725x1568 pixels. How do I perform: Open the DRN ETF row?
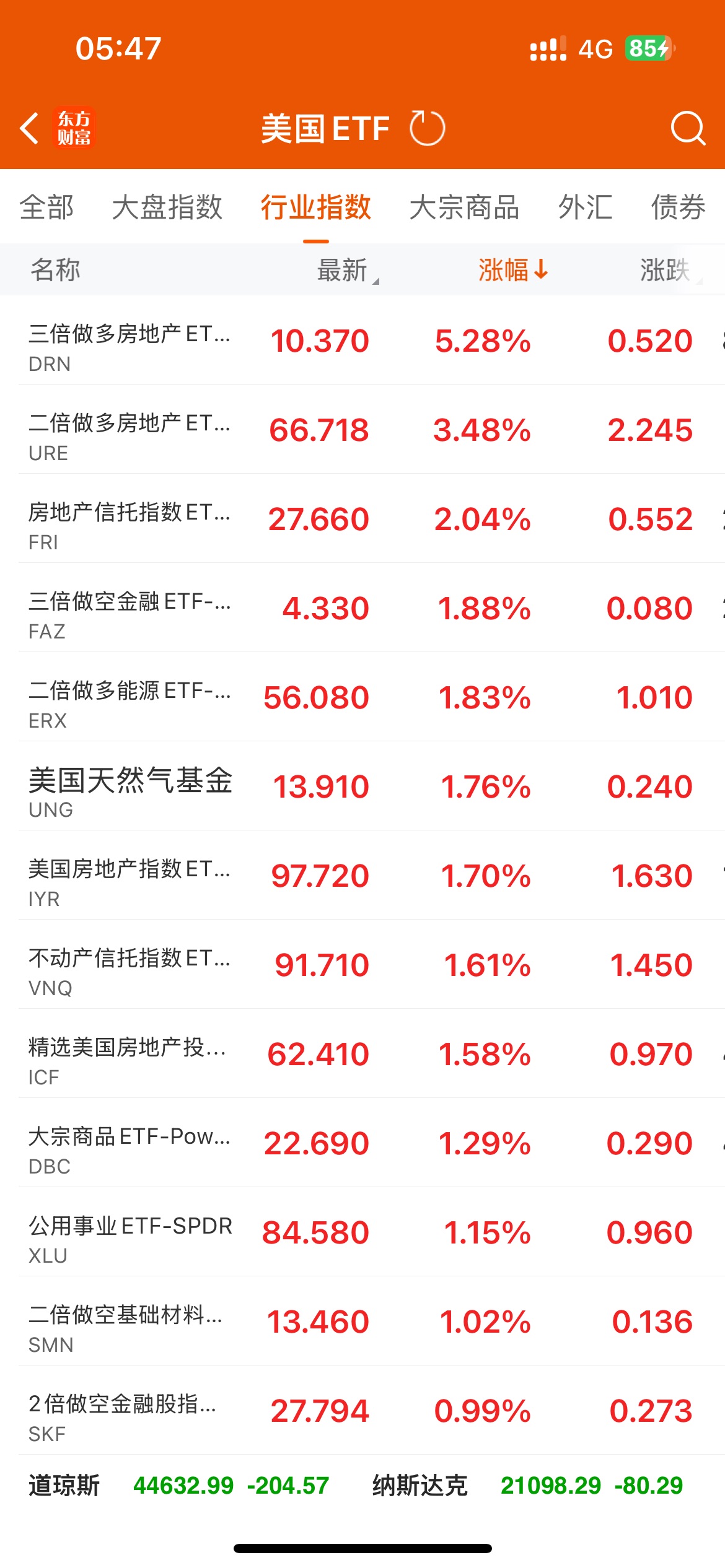pos(362,340)
